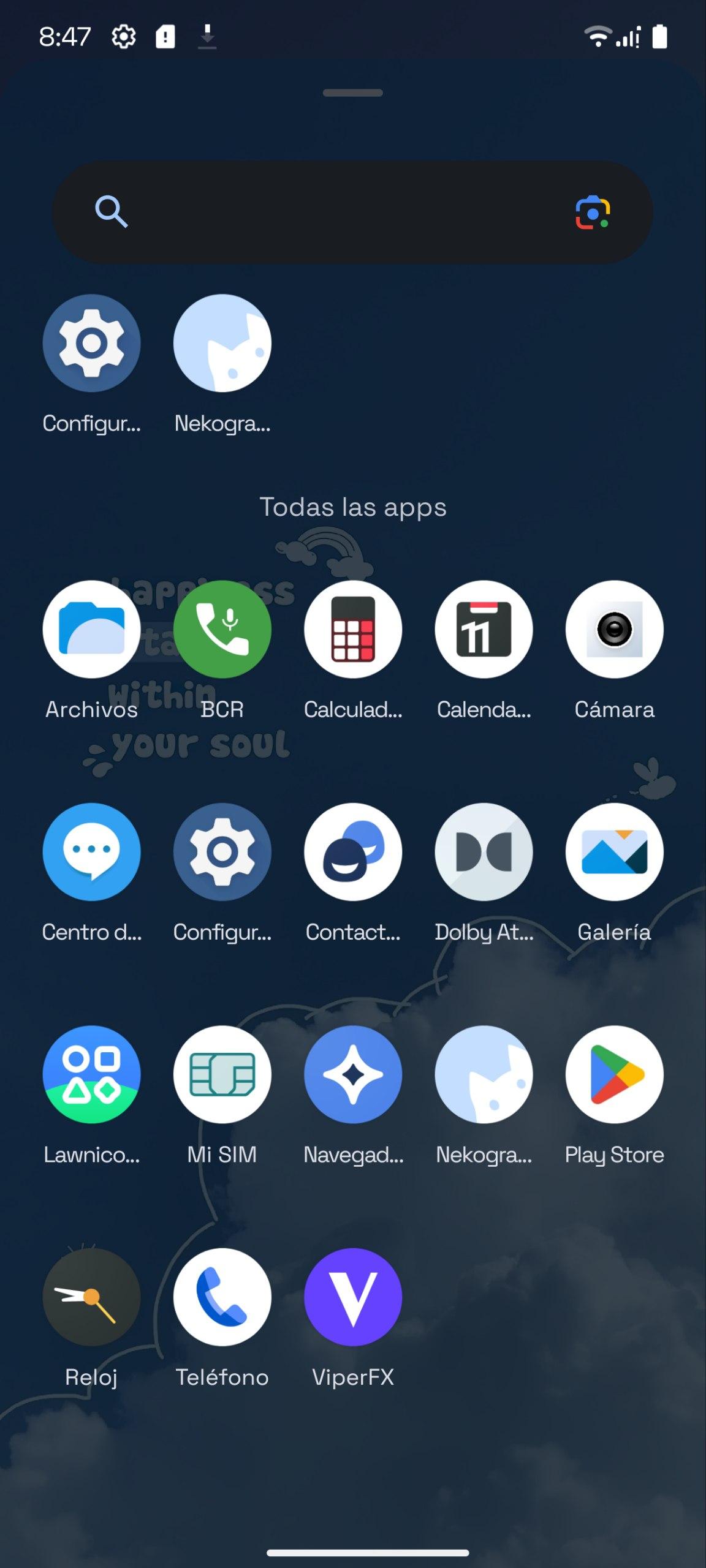Launch the Lawnicons app
Screen dimensions: 706x1568
[x=91, y=1074]
